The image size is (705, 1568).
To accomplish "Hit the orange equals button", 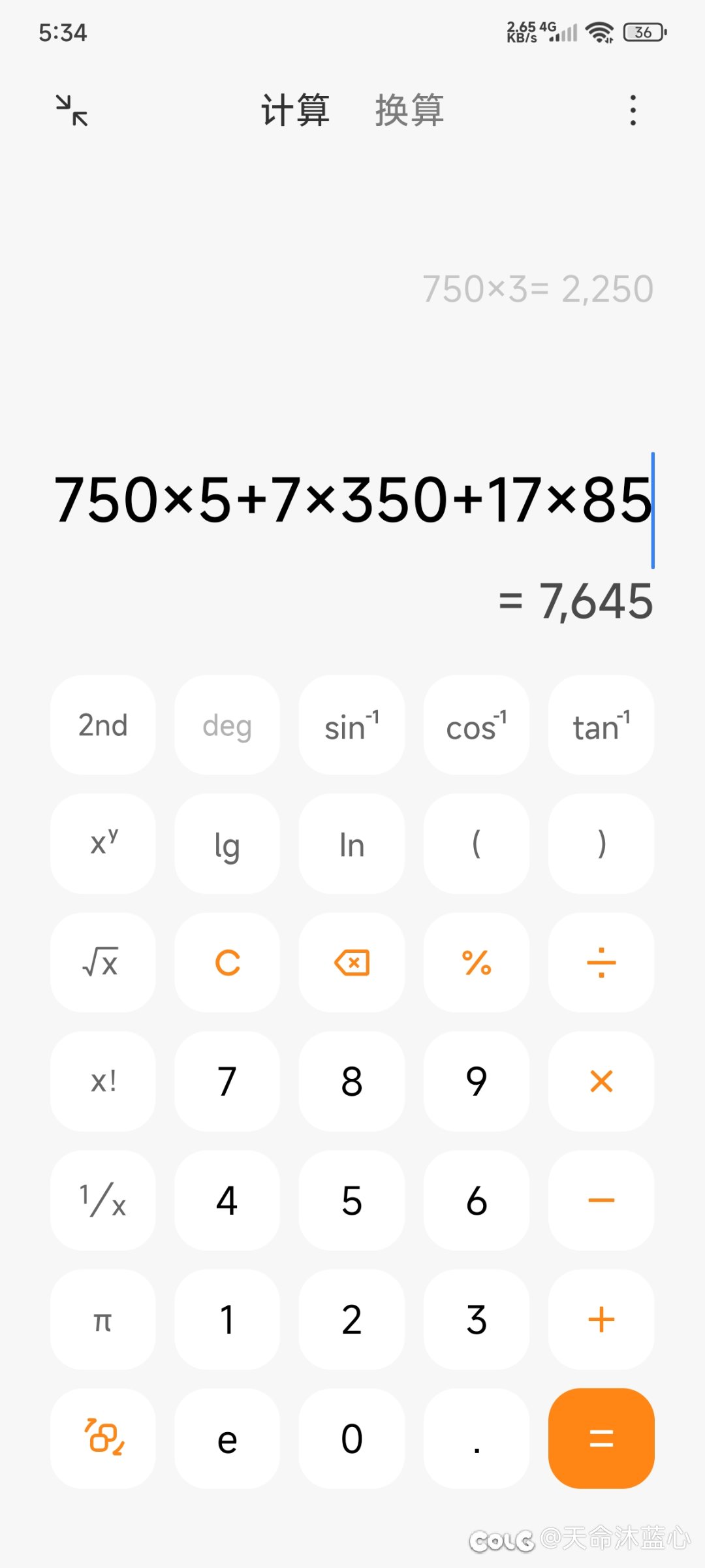I will coord(601,1438).
